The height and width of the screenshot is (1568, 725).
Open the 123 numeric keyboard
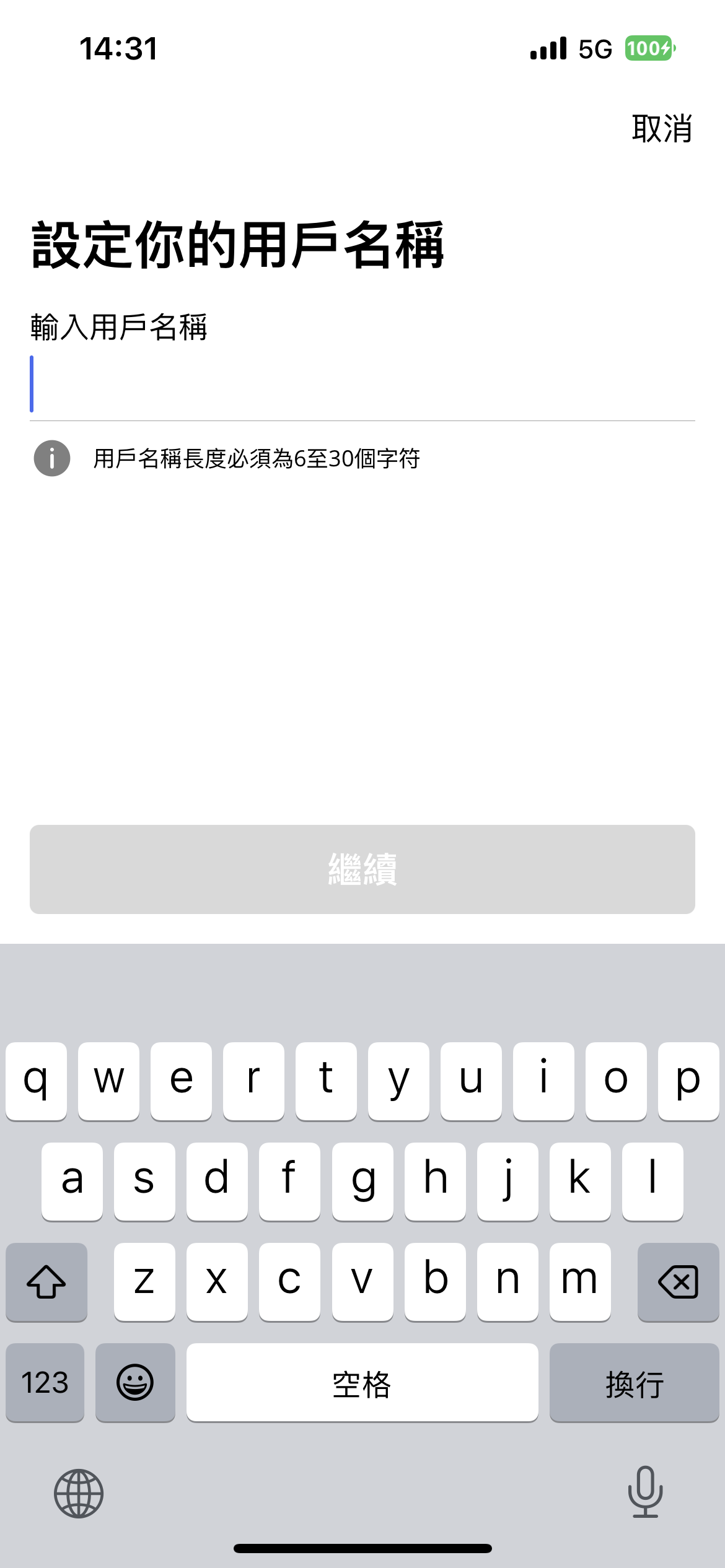(45, 1382)
